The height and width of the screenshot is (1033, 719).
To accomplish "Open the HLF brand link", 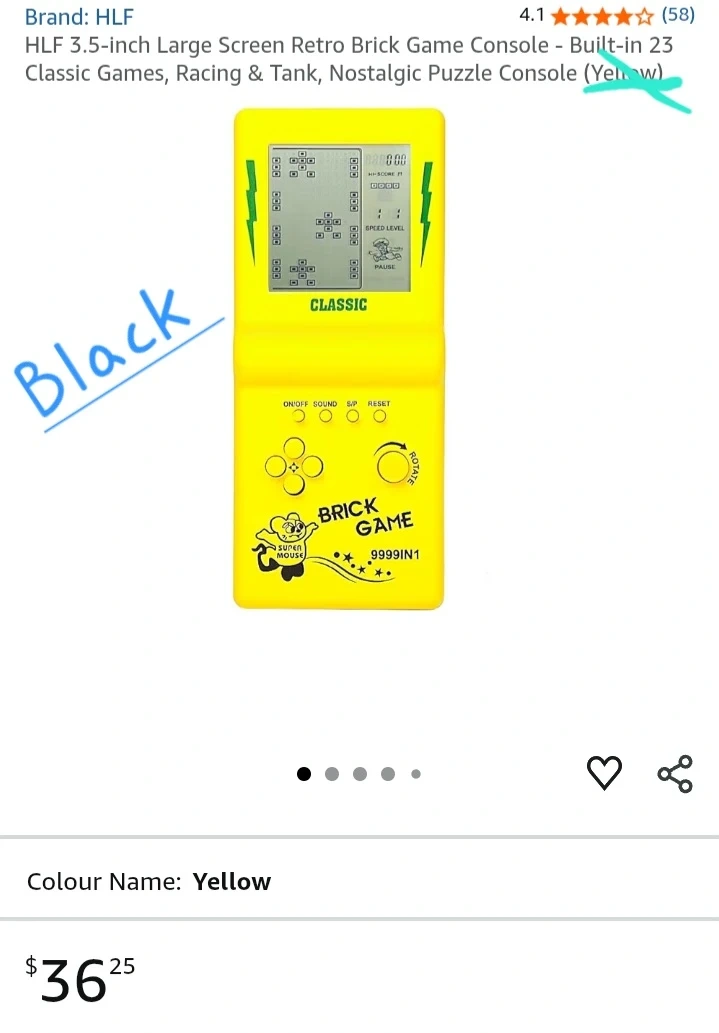I will click(x=79, y=16).
